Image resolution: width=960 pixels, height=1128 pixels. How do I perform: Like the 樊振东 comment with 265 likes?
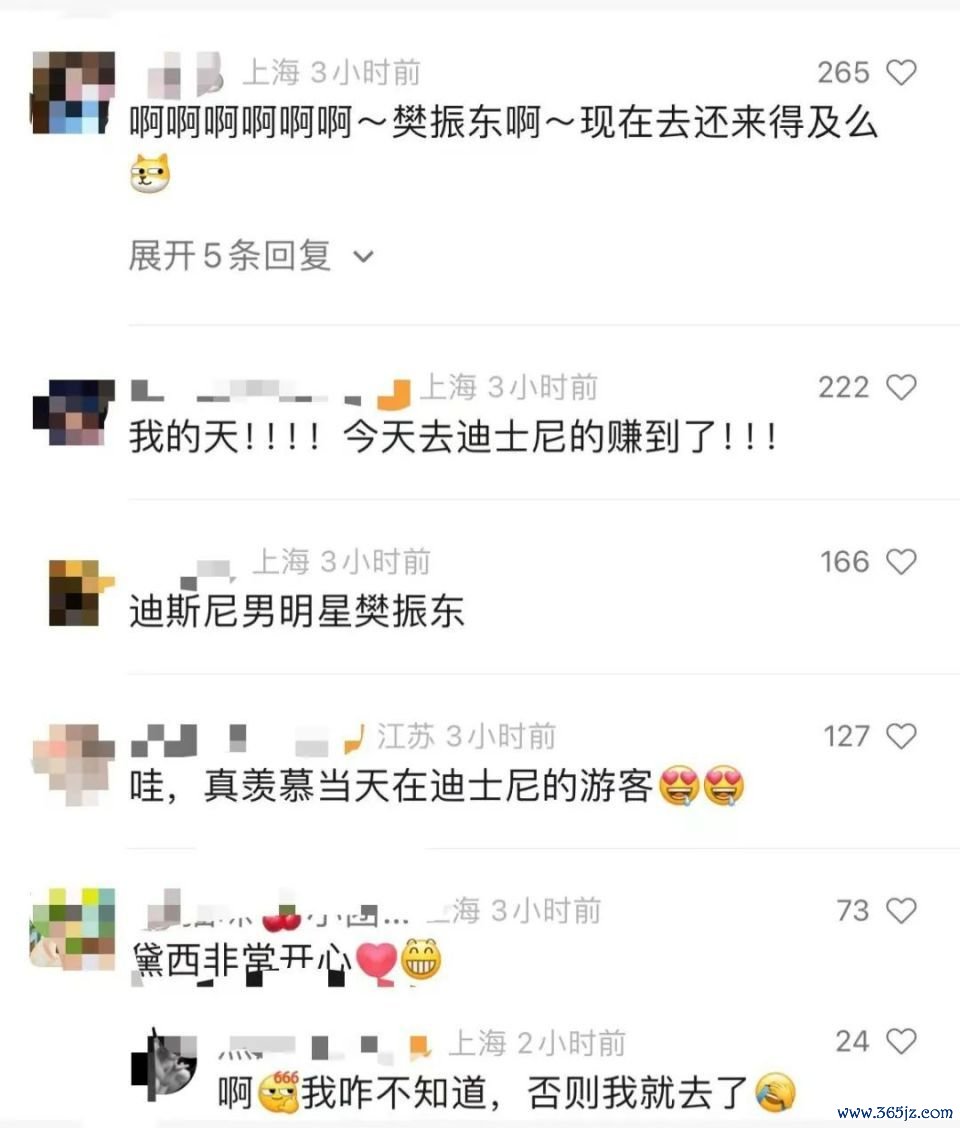[x=901, y=72]
